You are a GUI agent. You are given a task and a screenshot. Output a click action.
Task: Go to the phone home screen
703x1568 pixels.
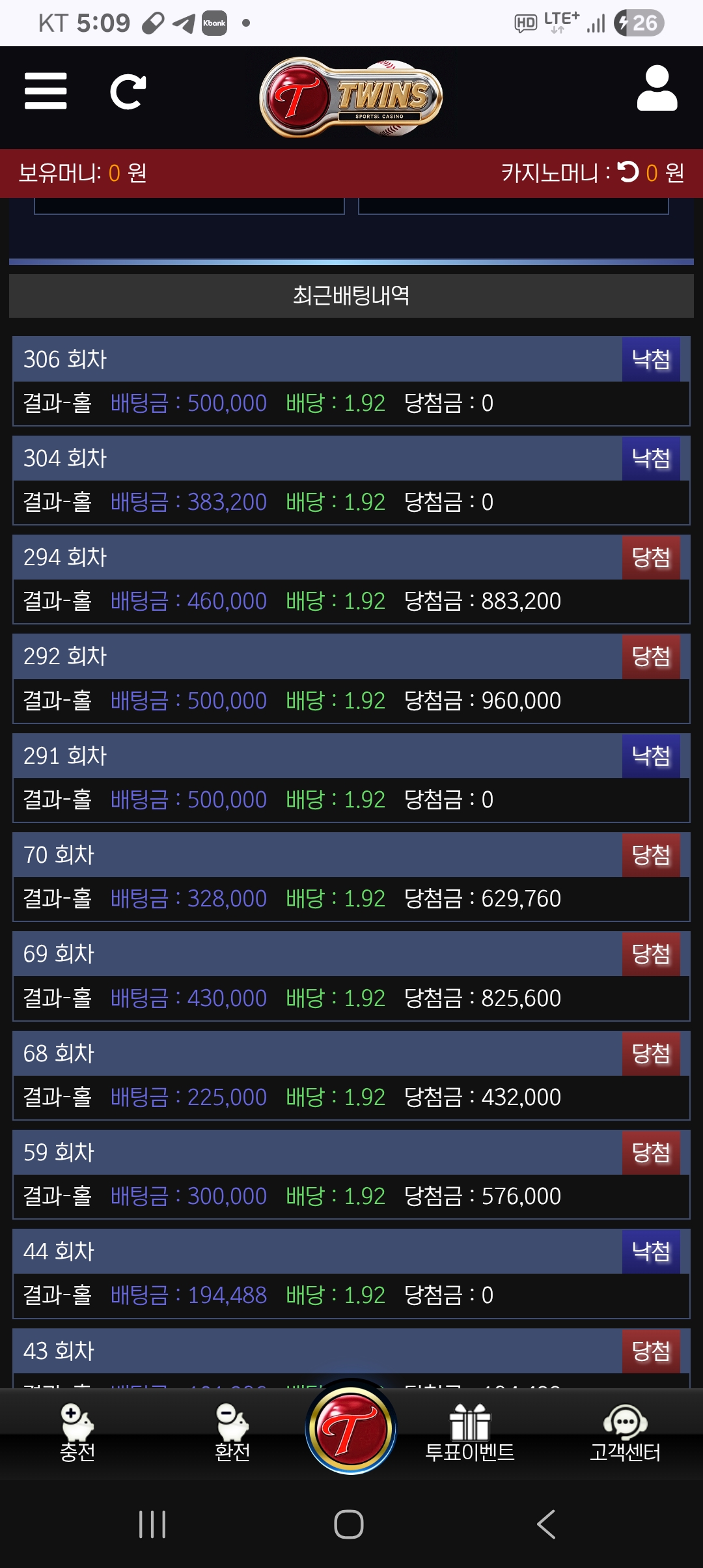349,1524
